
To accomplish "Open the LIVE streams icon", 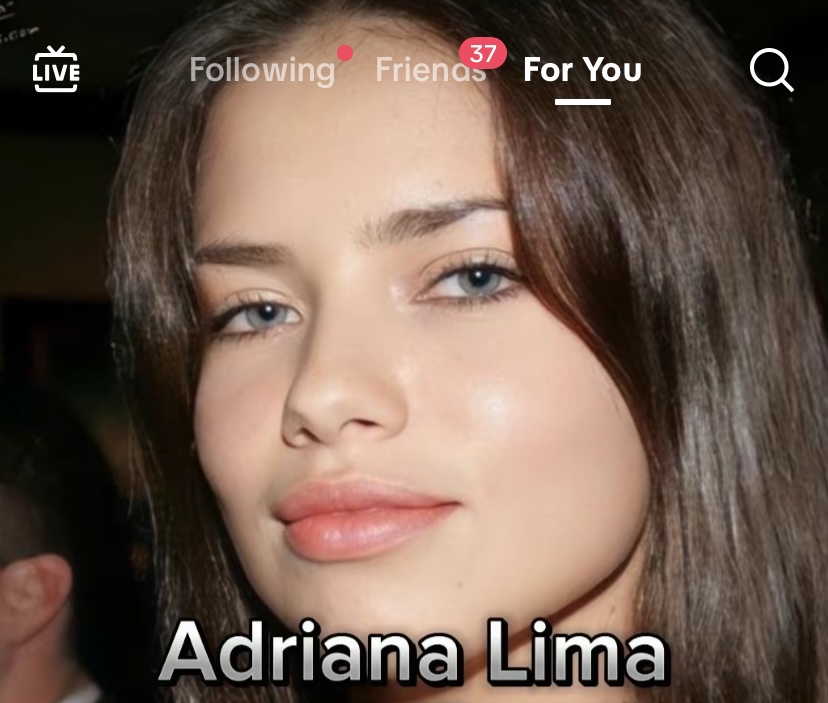I will (x=56, y=70).
